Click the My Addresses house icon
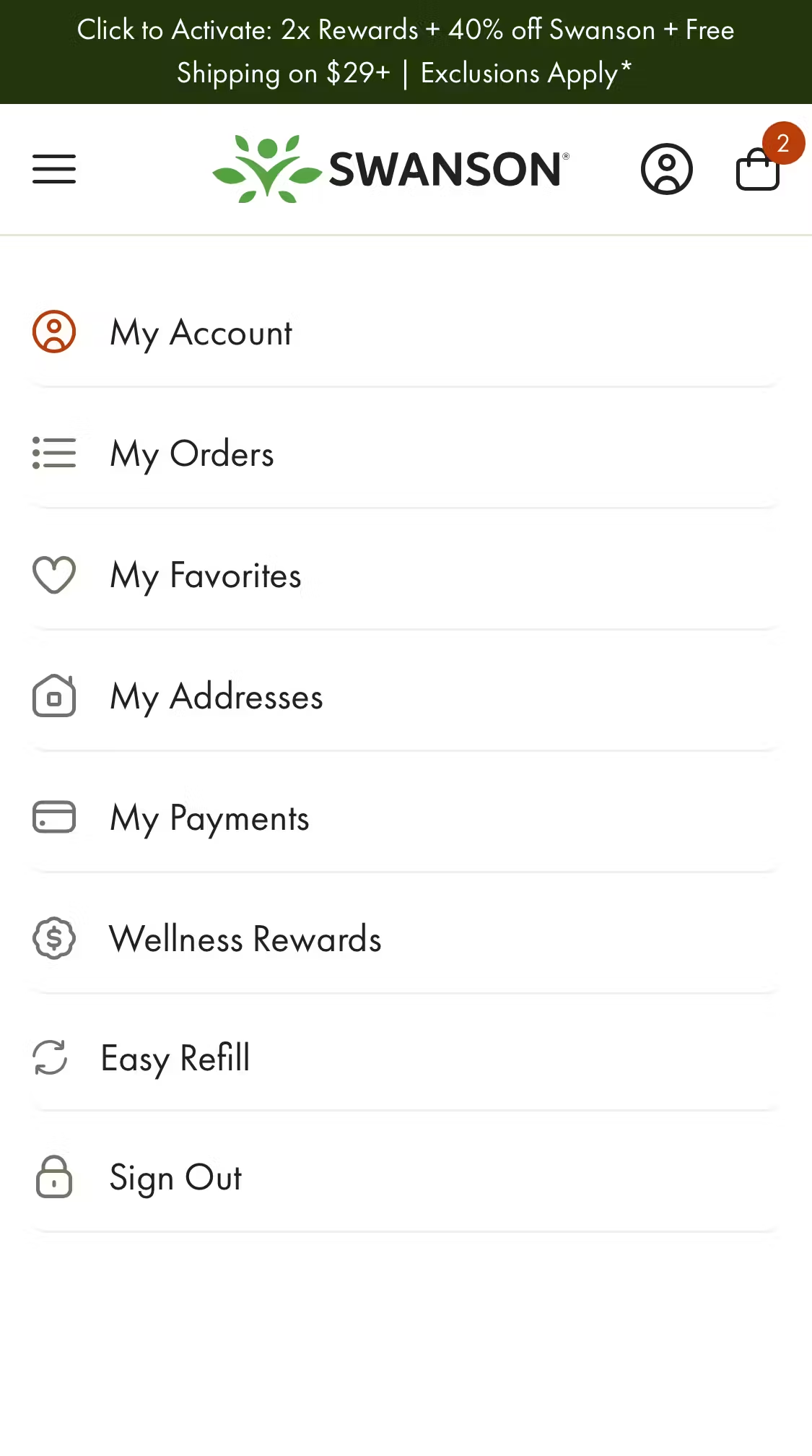This screenshot has height=1456, width=812. [53, 696]
